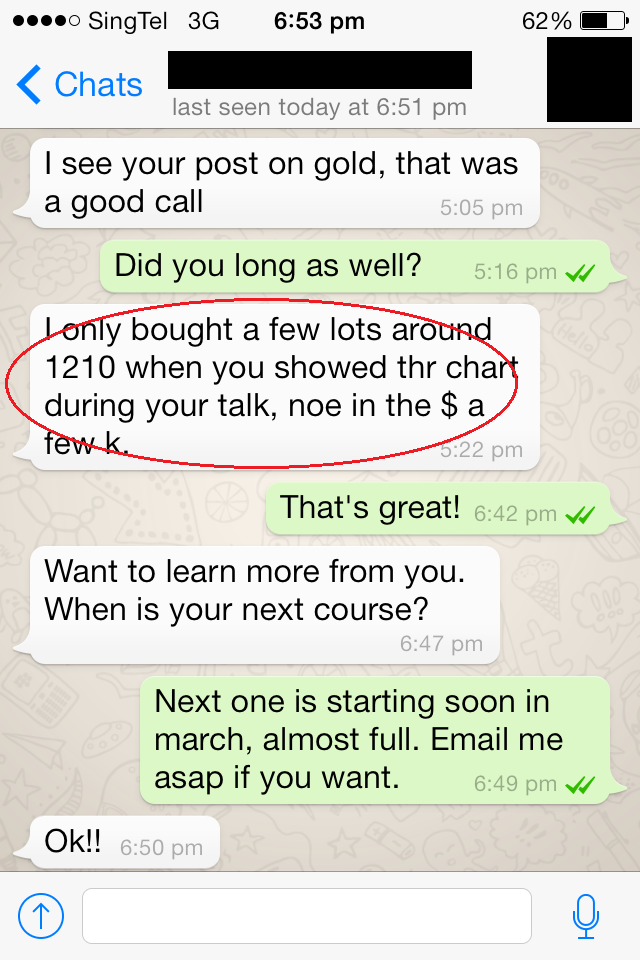Open the attachment upload arrow
Image resolution: width=640 pixels, height=960 pixels.
point(41,915)
